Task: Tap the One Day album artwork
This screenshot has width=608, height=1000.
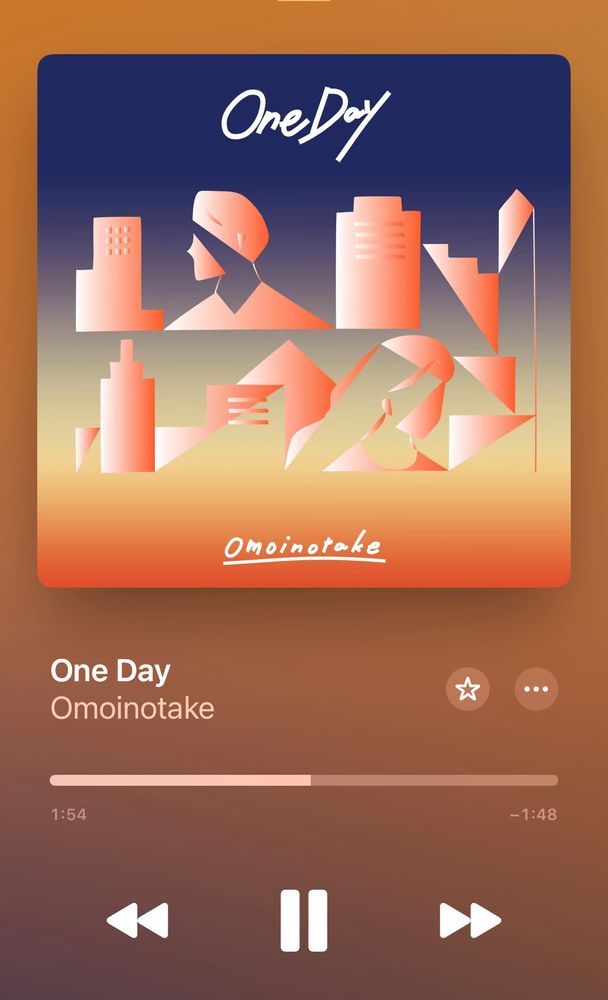Action: click(x=304, y=320)
